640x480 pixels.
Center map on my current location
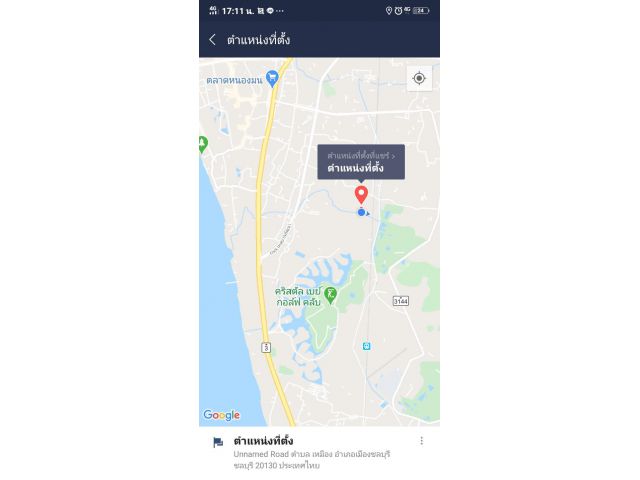coord(419,78)
